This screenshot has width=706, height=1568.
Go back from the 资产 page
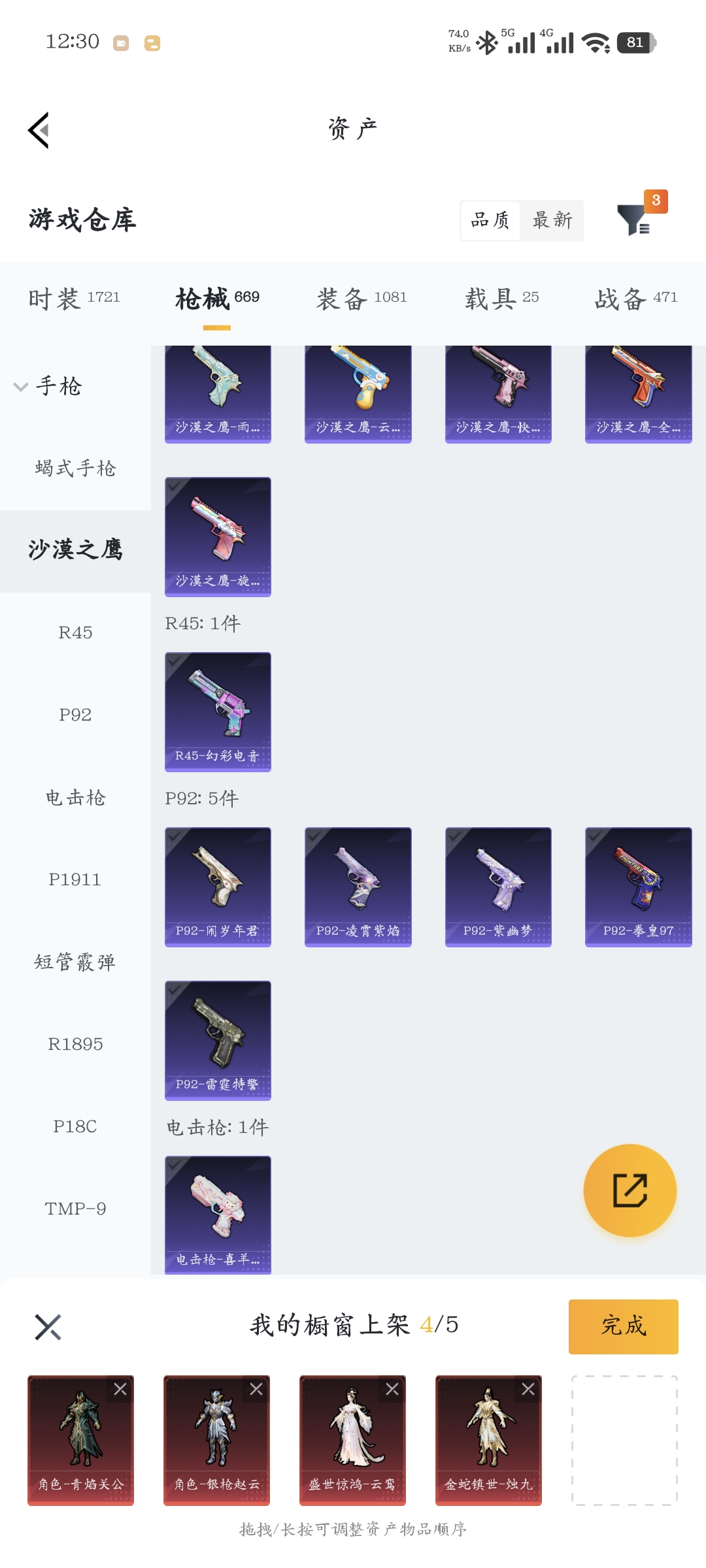[x=39, y=130]
